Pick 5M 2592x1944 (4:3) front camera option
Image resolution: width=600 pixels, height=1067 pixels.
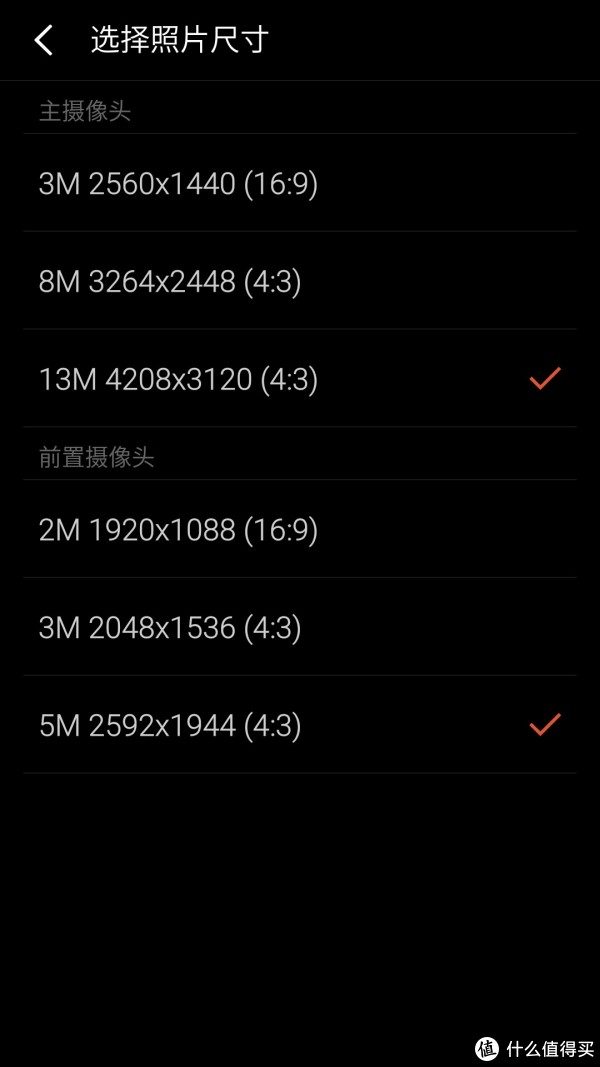(x=299, y=725)
